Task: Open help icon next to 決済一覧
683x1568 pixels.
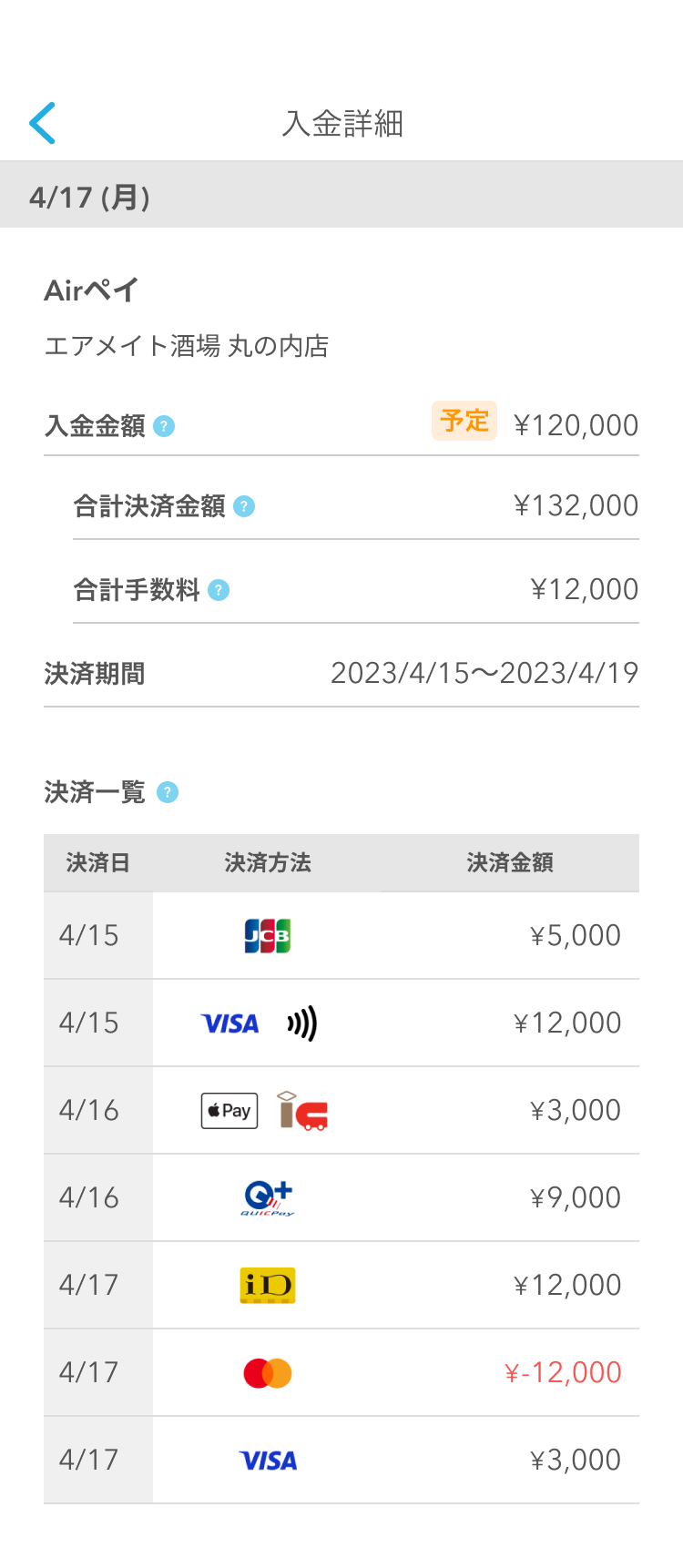Action: tap(168, 792)
